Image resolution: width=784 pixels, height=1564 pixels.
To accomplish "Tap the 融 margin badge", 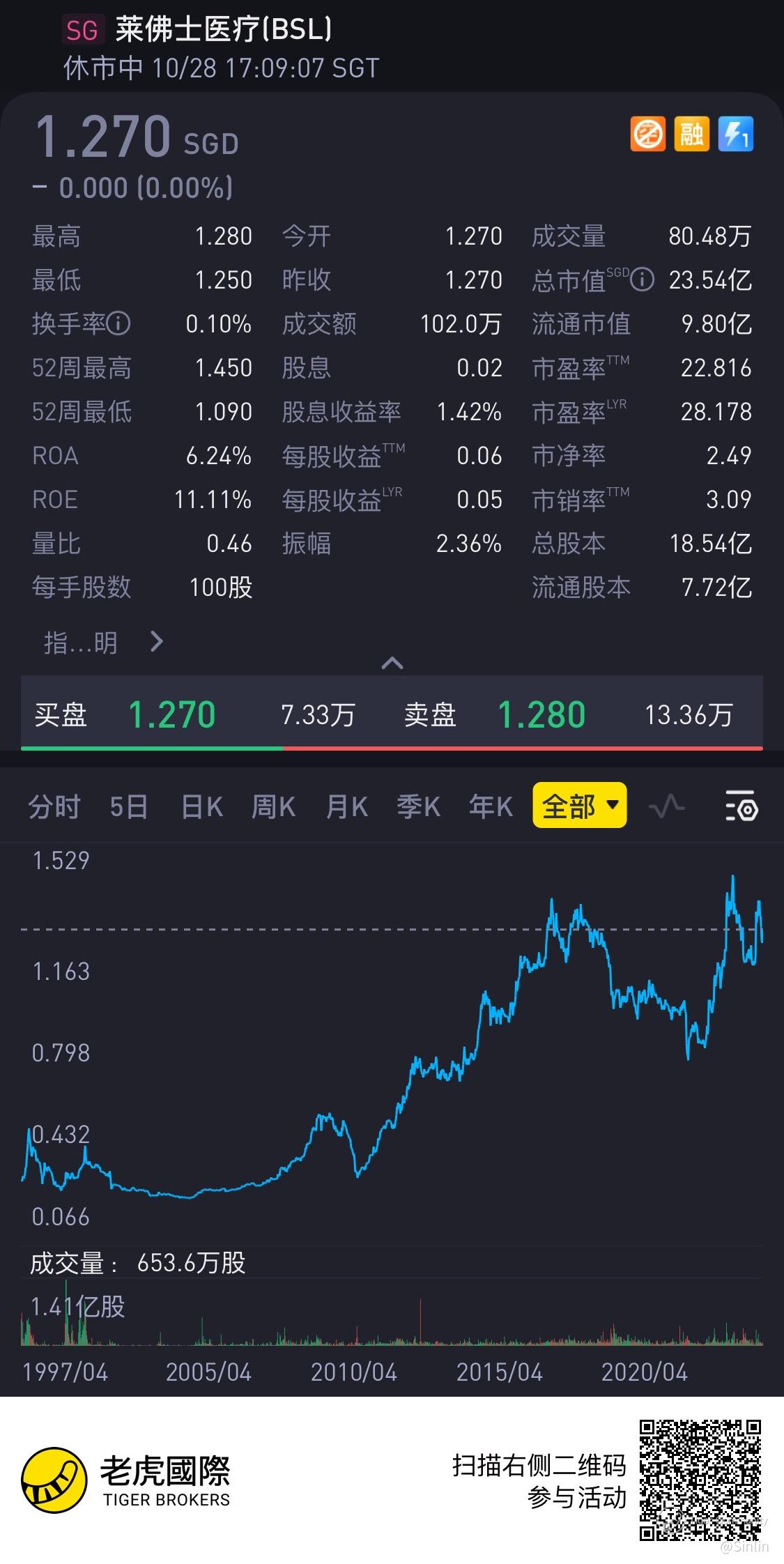I will 691,134.
